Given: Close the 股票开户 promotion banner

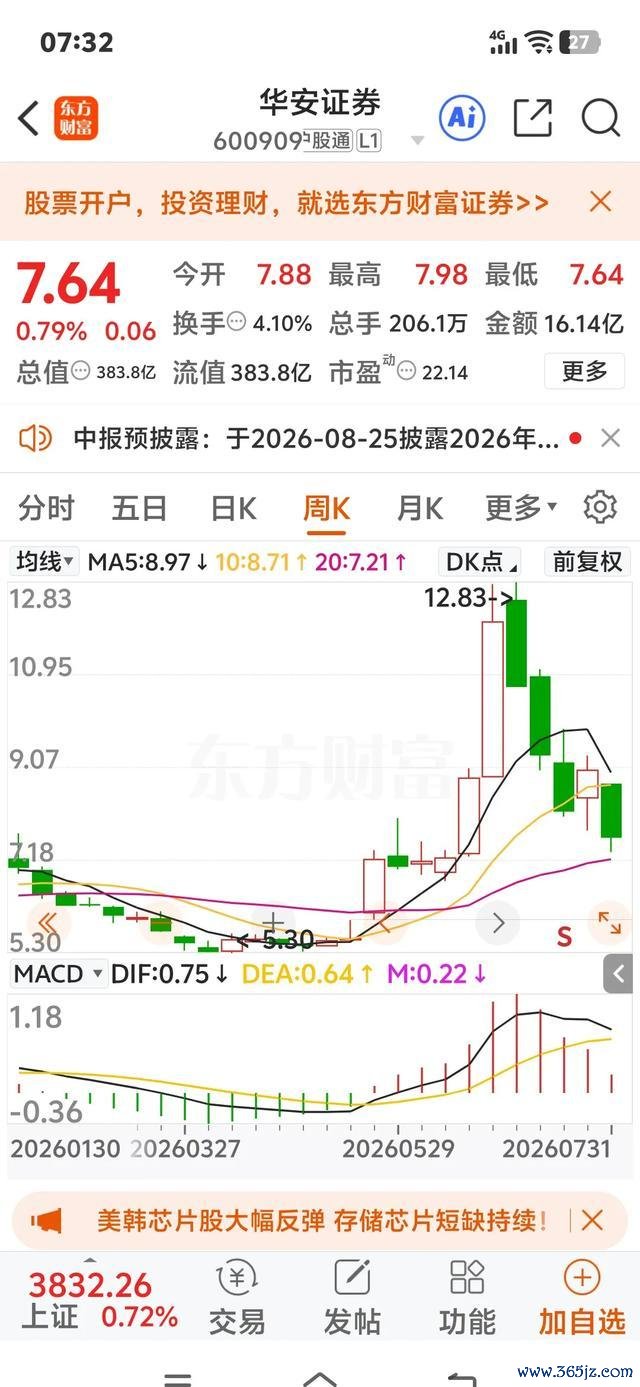Looking at the screenshot, I should click(600, 202).
